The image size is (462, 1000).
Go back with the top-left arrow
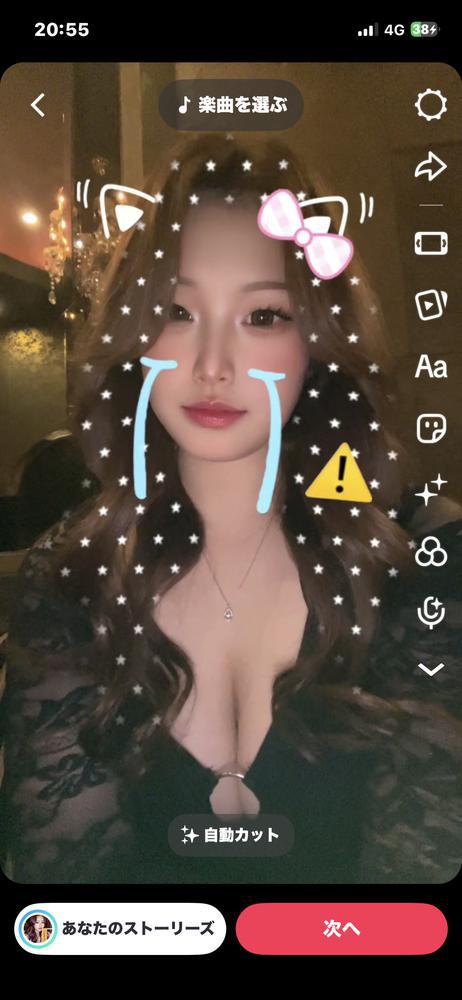tap(38, 105)
